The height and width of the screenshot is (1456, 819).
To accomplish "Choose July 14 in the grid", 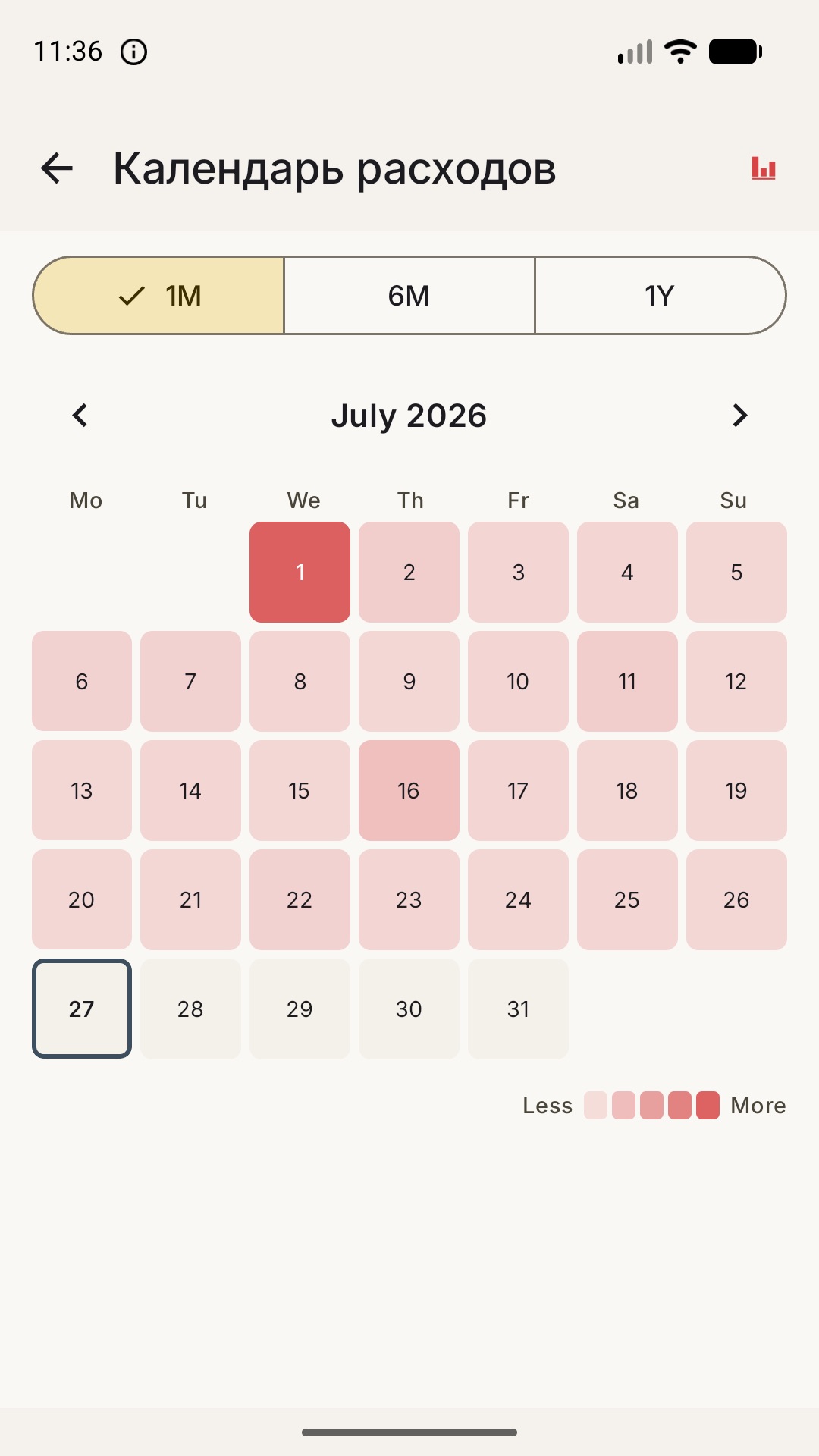I will click(x=190, y=790).
